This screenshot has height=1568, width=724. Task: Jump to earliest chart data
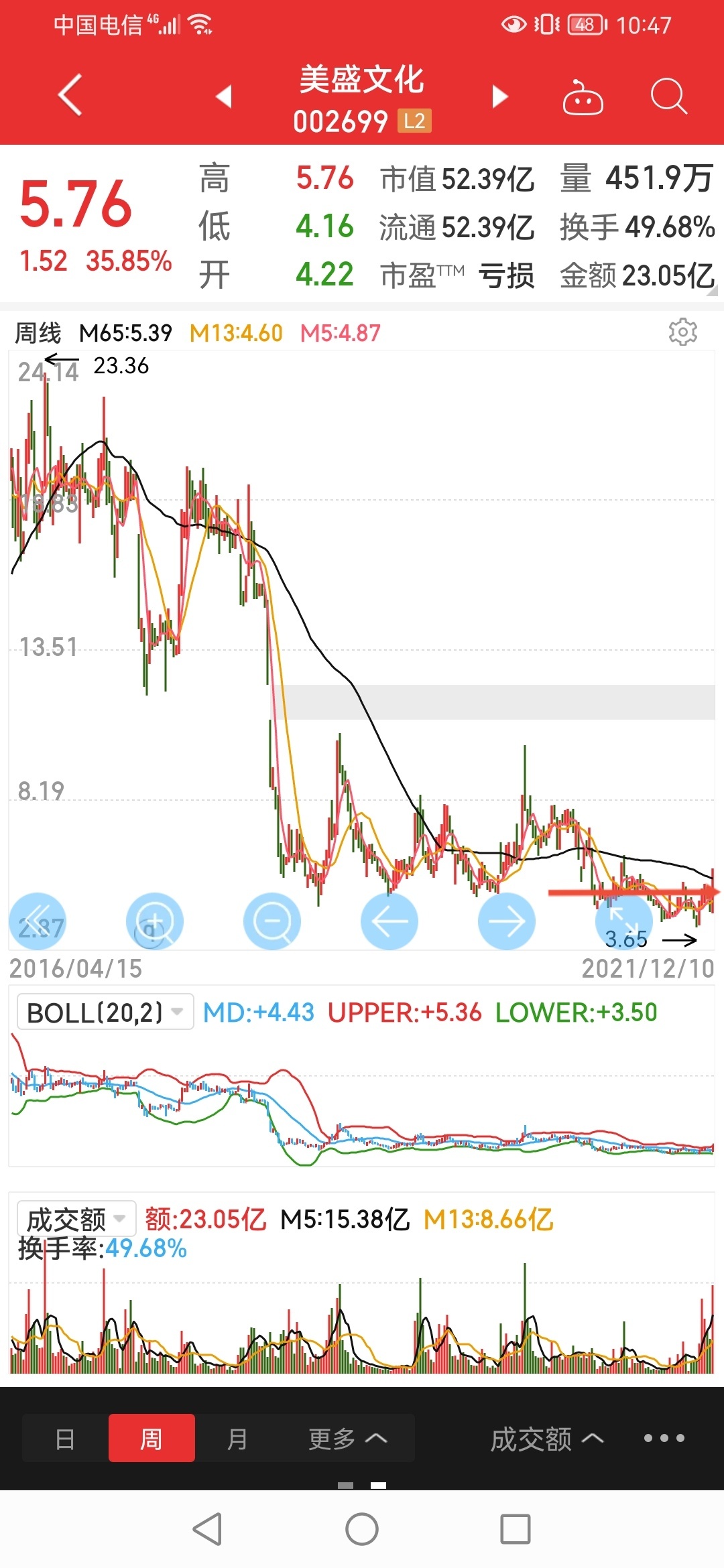click(38, 921)
